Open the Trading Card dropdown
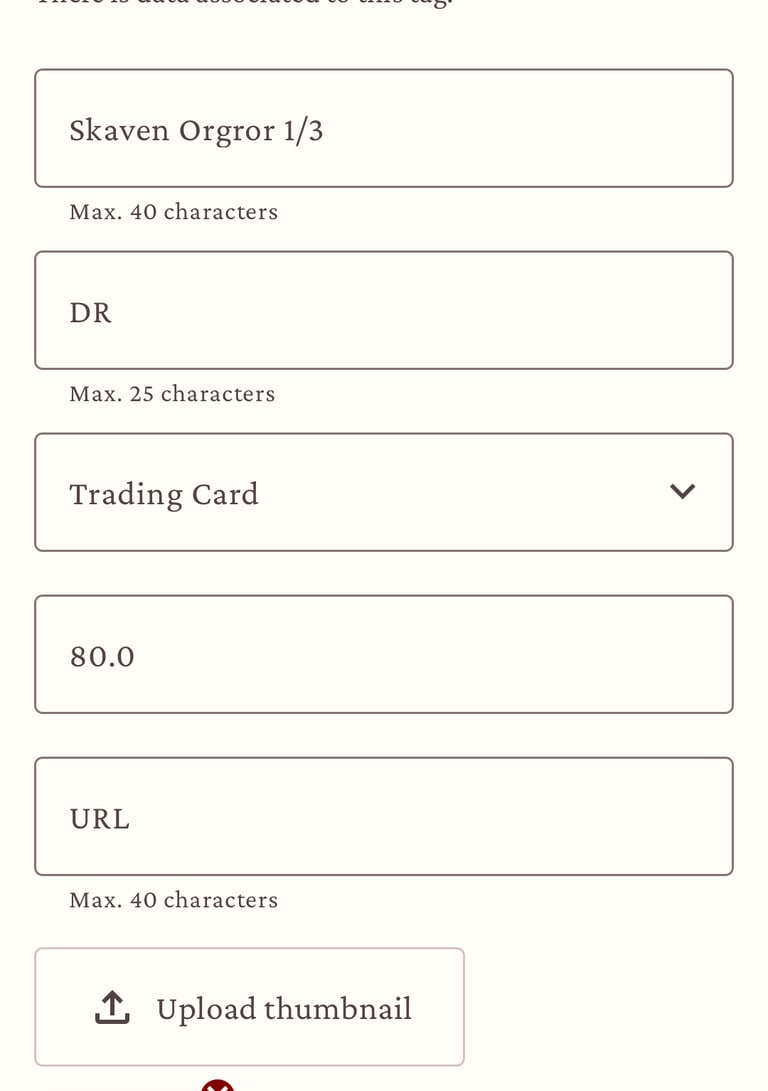The height and width of the screenshot is (1091, 768). coord(384,493)
